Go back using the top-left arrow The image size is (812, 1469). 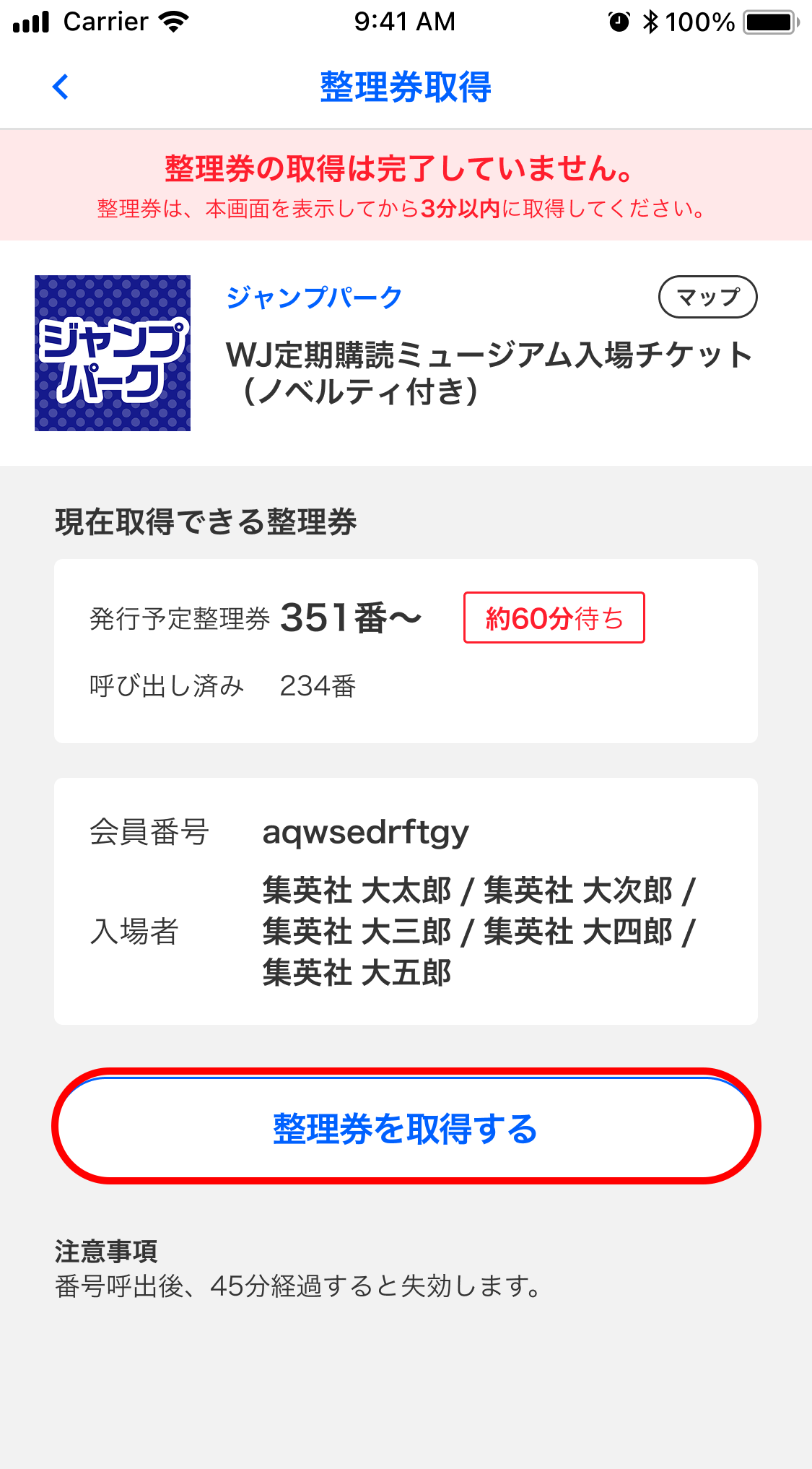click(61, 87)
